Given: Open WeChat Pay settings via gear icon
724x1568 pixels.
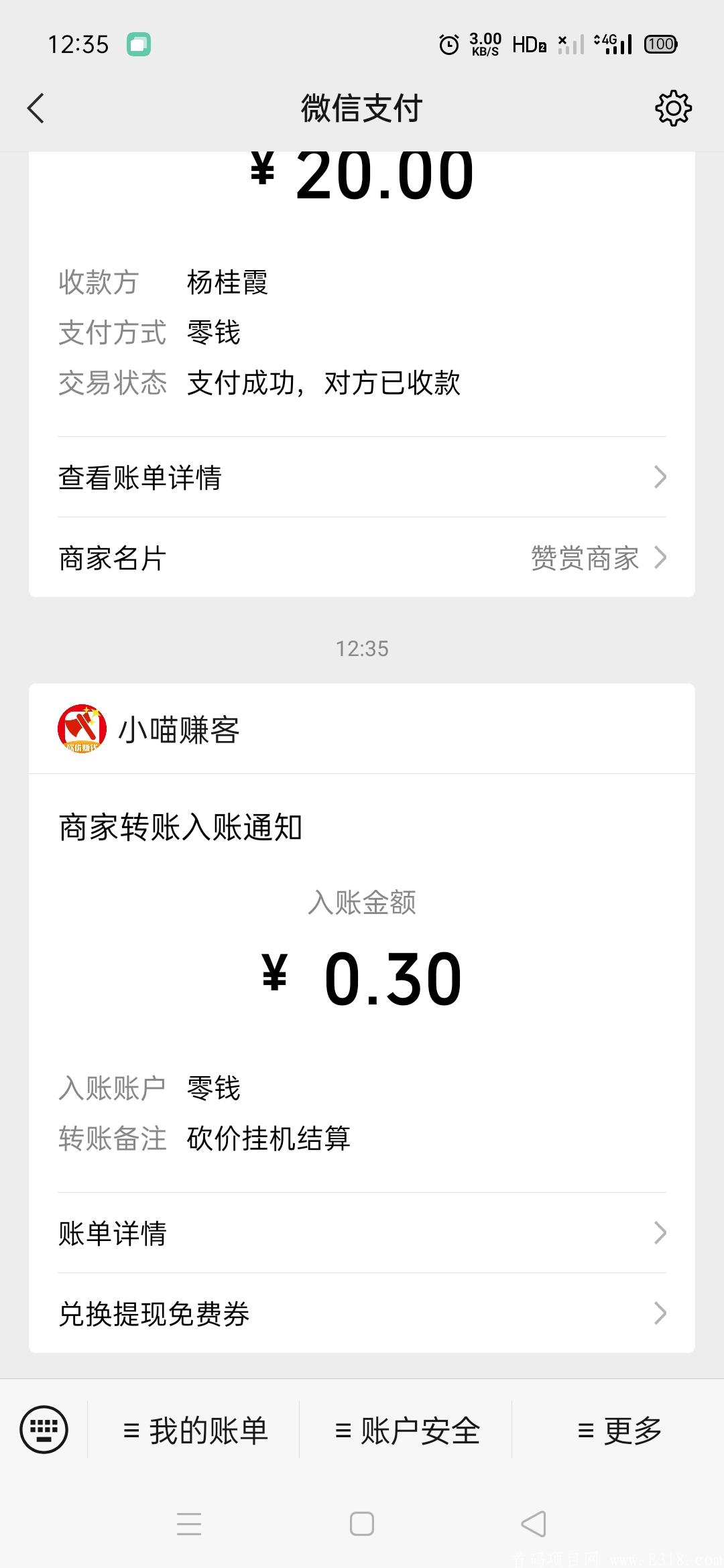Looking at the screenshot, I should (672, 107).
